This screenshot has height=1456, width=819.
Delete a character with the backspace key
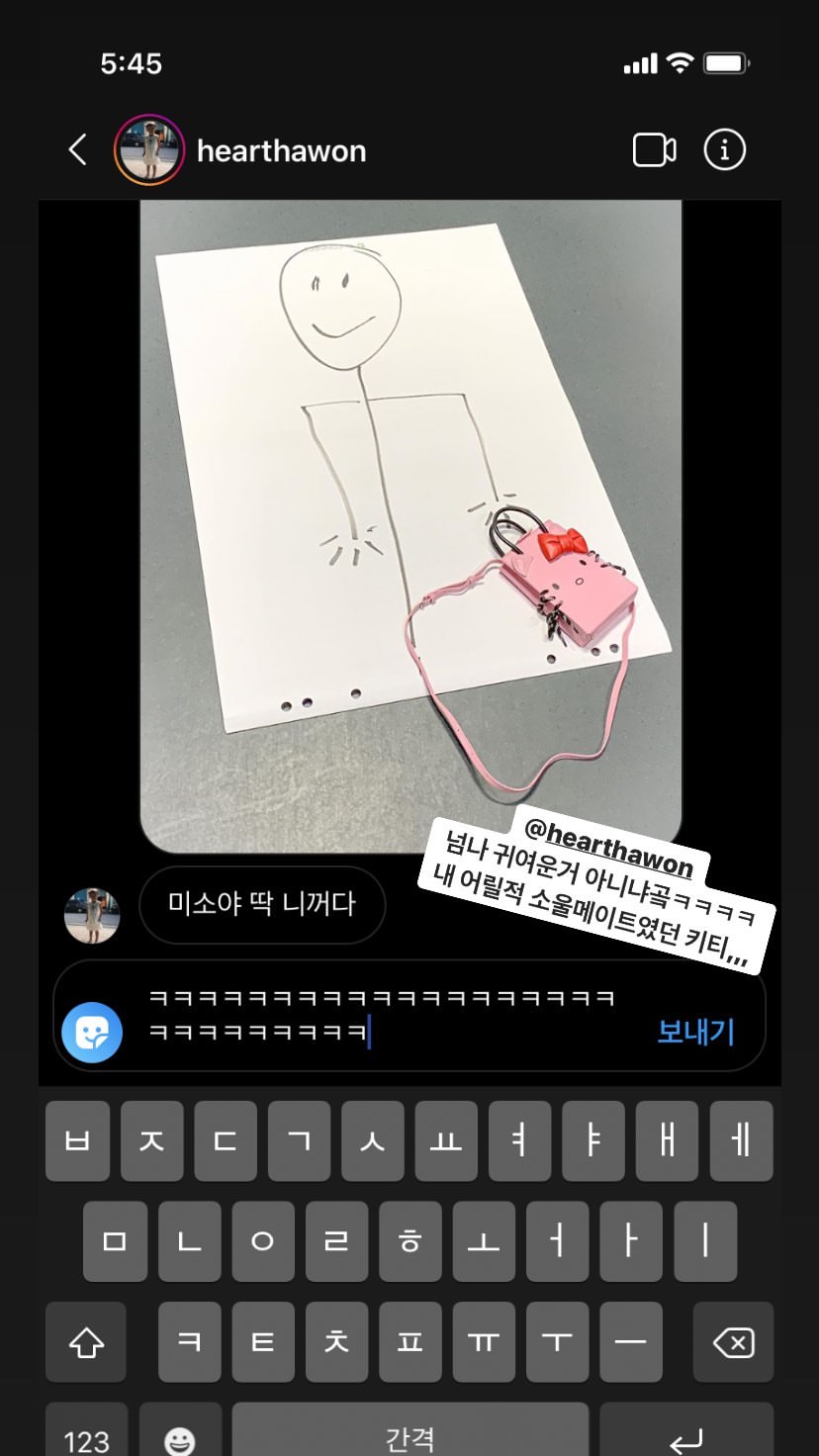[733, 1341]
